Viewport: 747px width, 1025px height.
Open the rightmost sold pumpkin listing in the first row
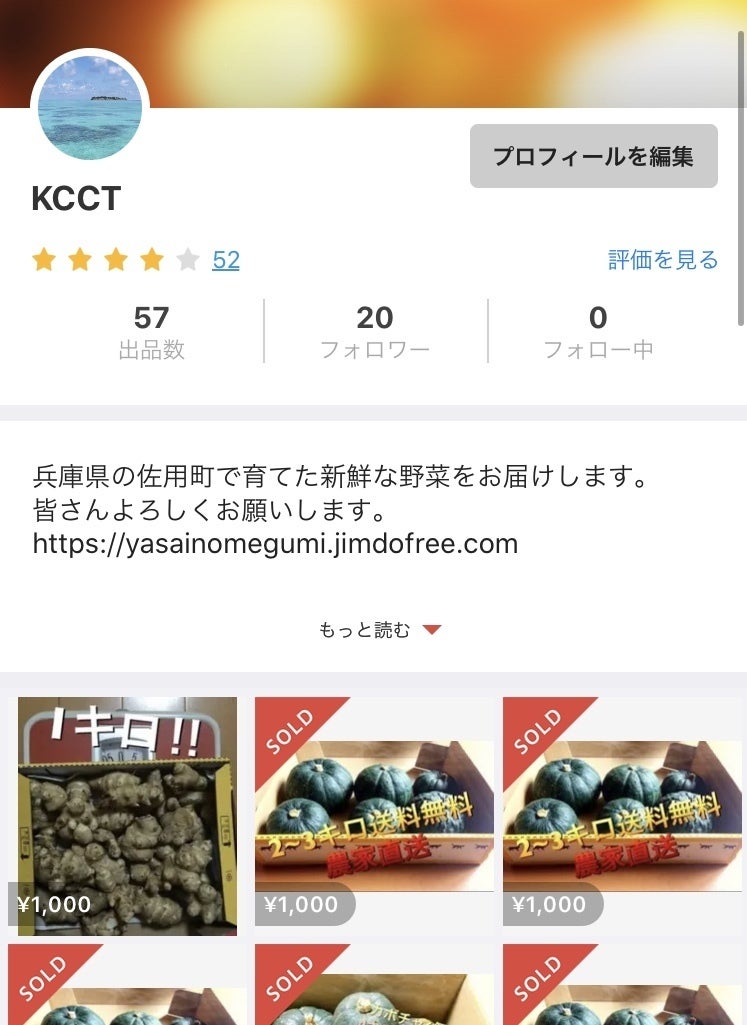click(622, 816)
